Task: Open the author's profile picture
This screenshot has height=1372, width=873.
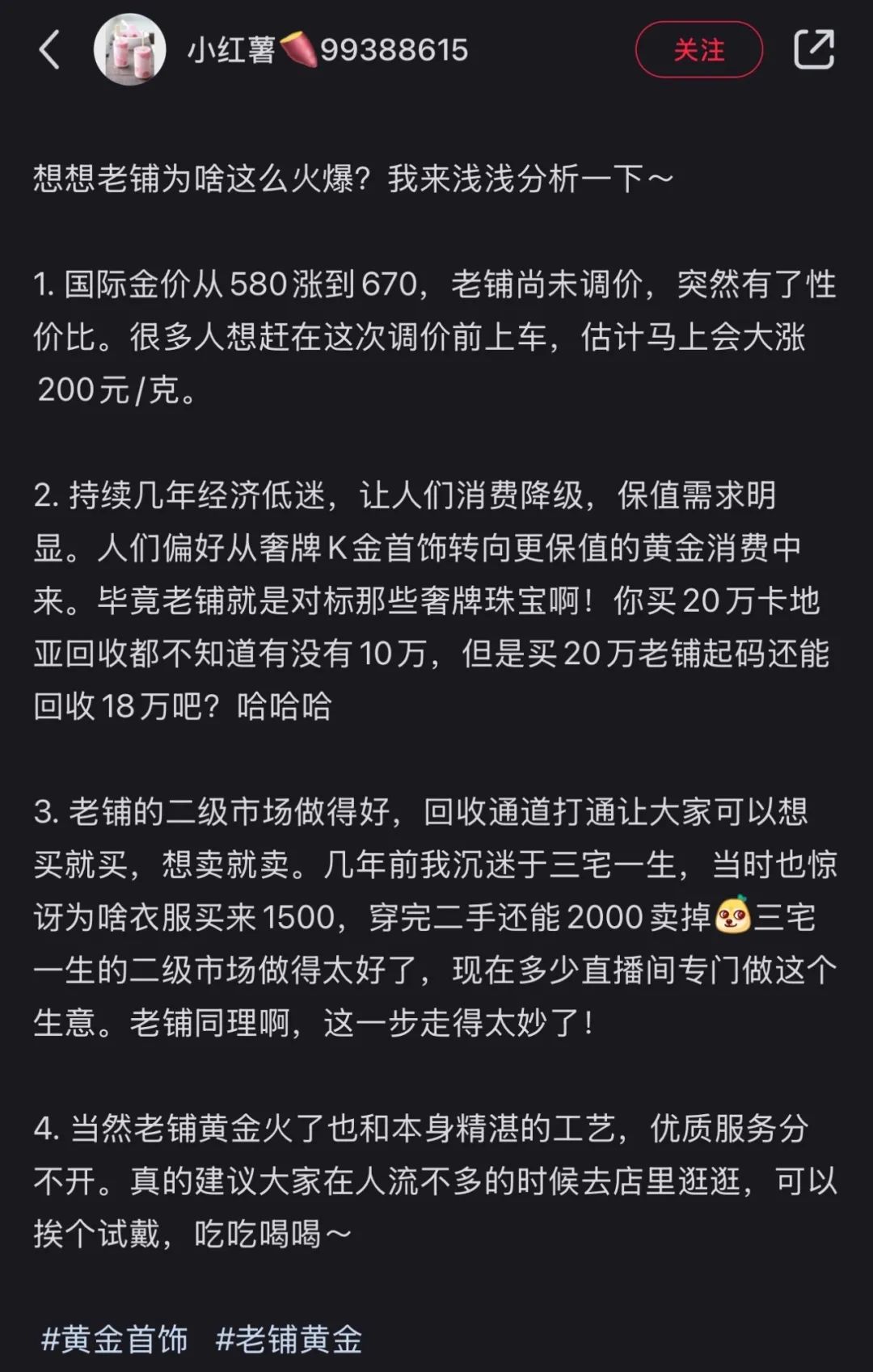Action: pyautogui.click(x=129, y=50)
